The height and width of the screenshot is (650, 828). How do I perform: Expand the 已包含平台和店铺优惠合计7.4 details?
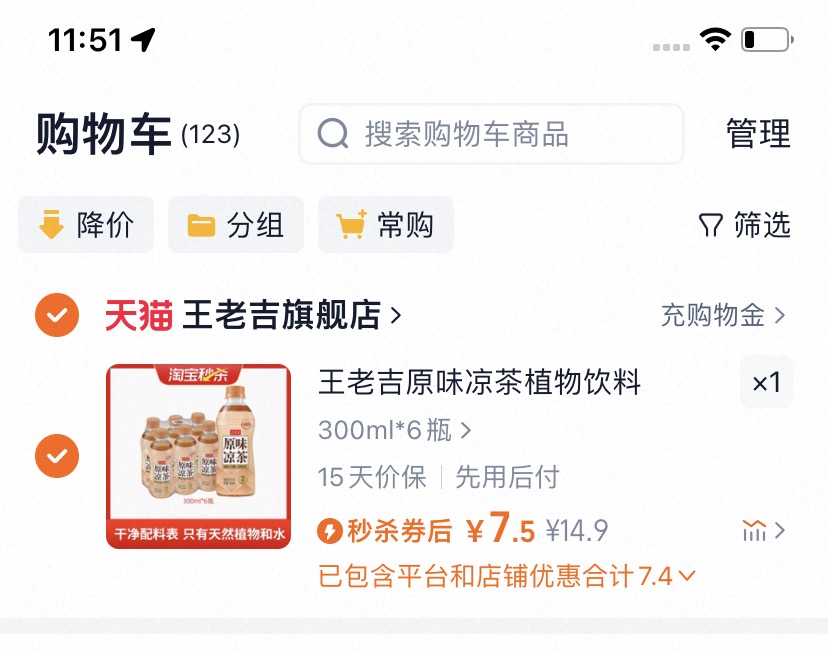click(x=507, y=576)
